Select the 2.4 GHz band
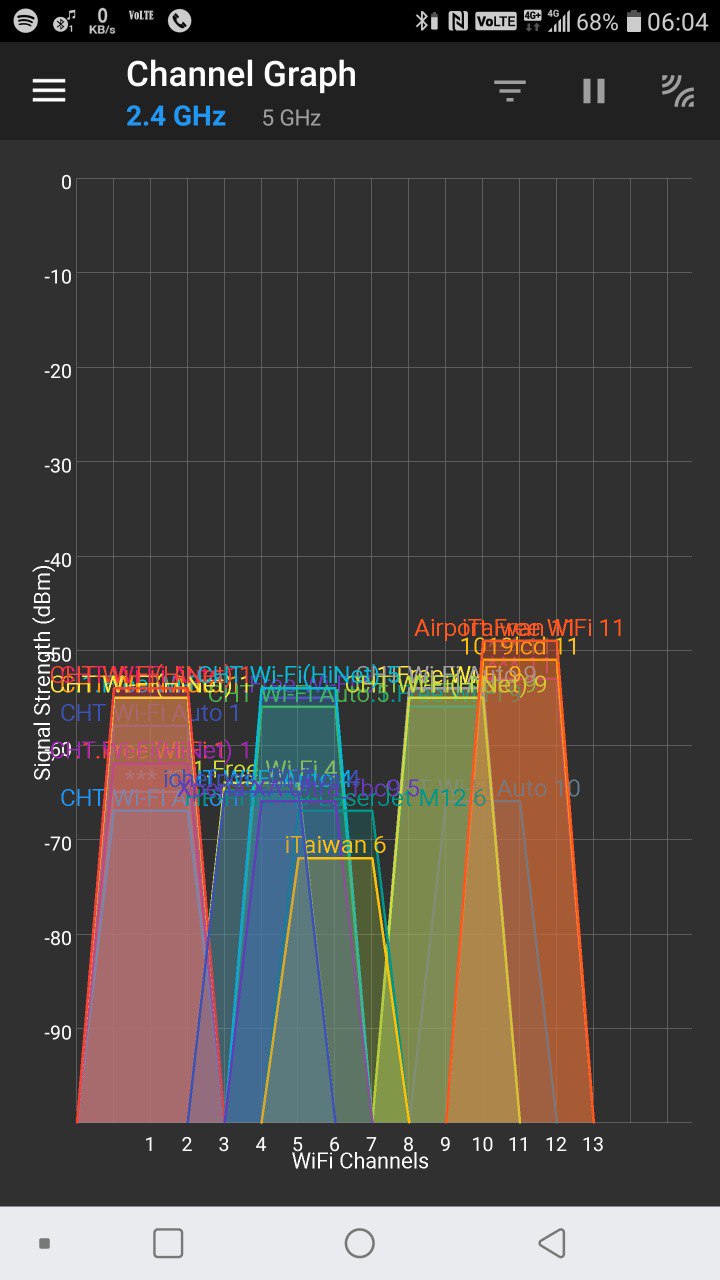The image size is (720, 1280). pos(176,117)
